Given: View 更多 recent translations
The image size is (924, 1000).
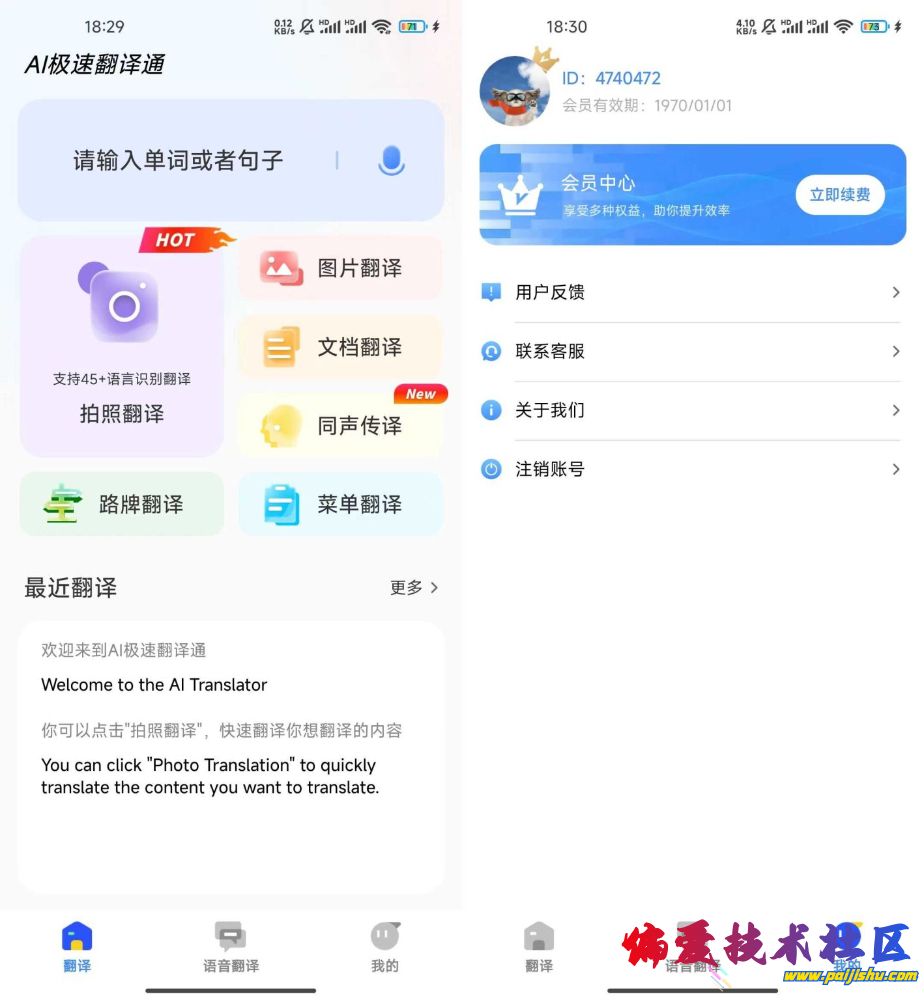Looking at the screenshot, I should [x=414, y=588].
